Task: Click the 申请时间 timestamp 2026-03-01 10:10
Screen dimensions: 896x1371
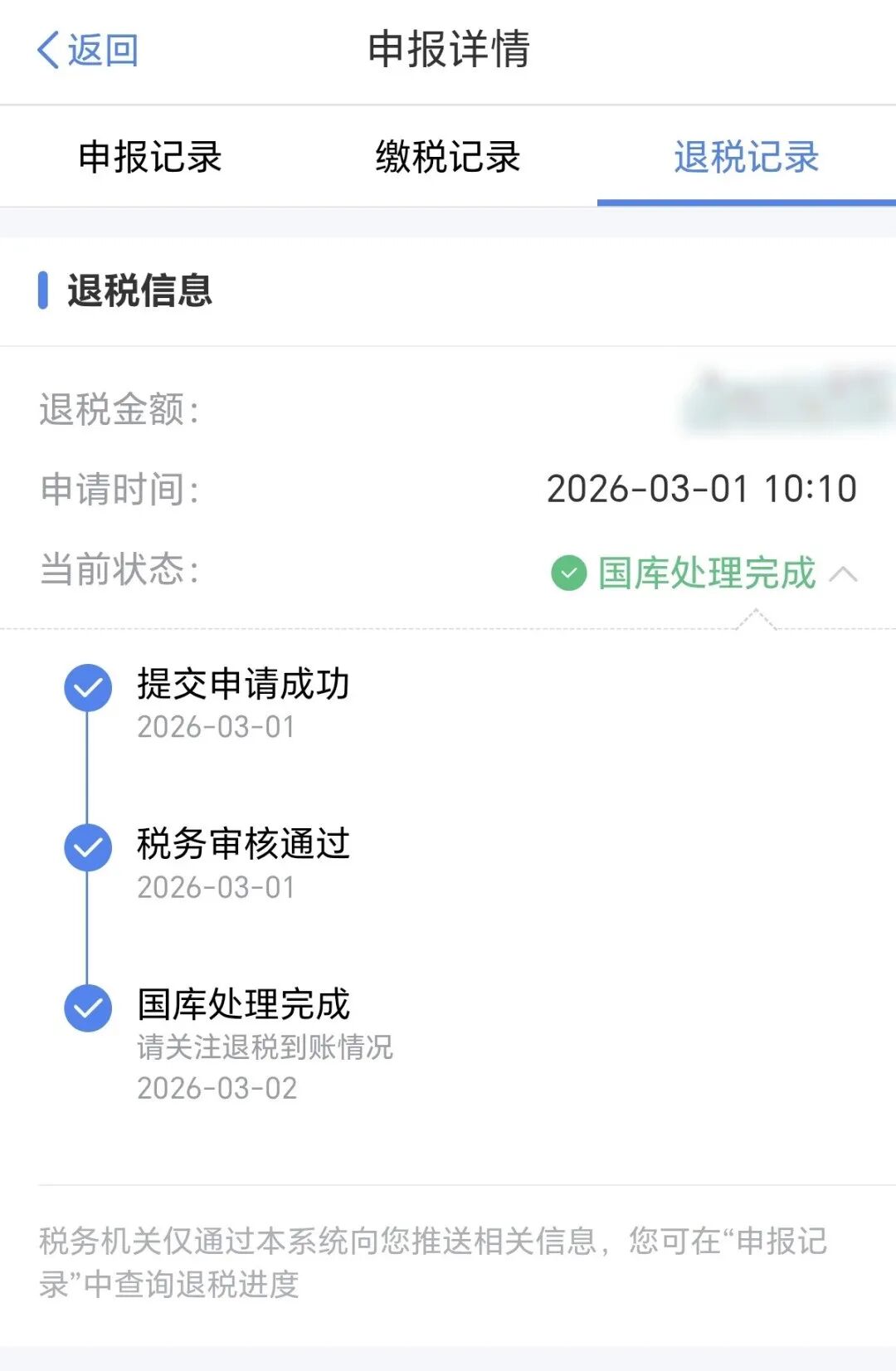Action: click(701, 490)
